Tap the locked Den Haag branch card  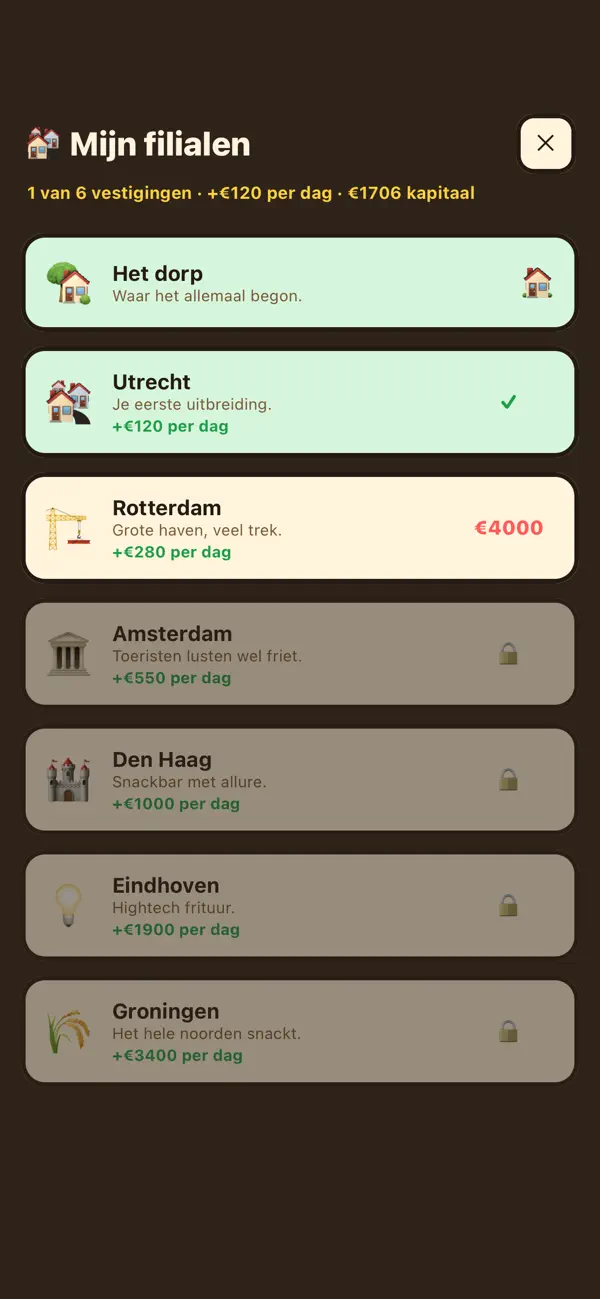pos(300,780)
